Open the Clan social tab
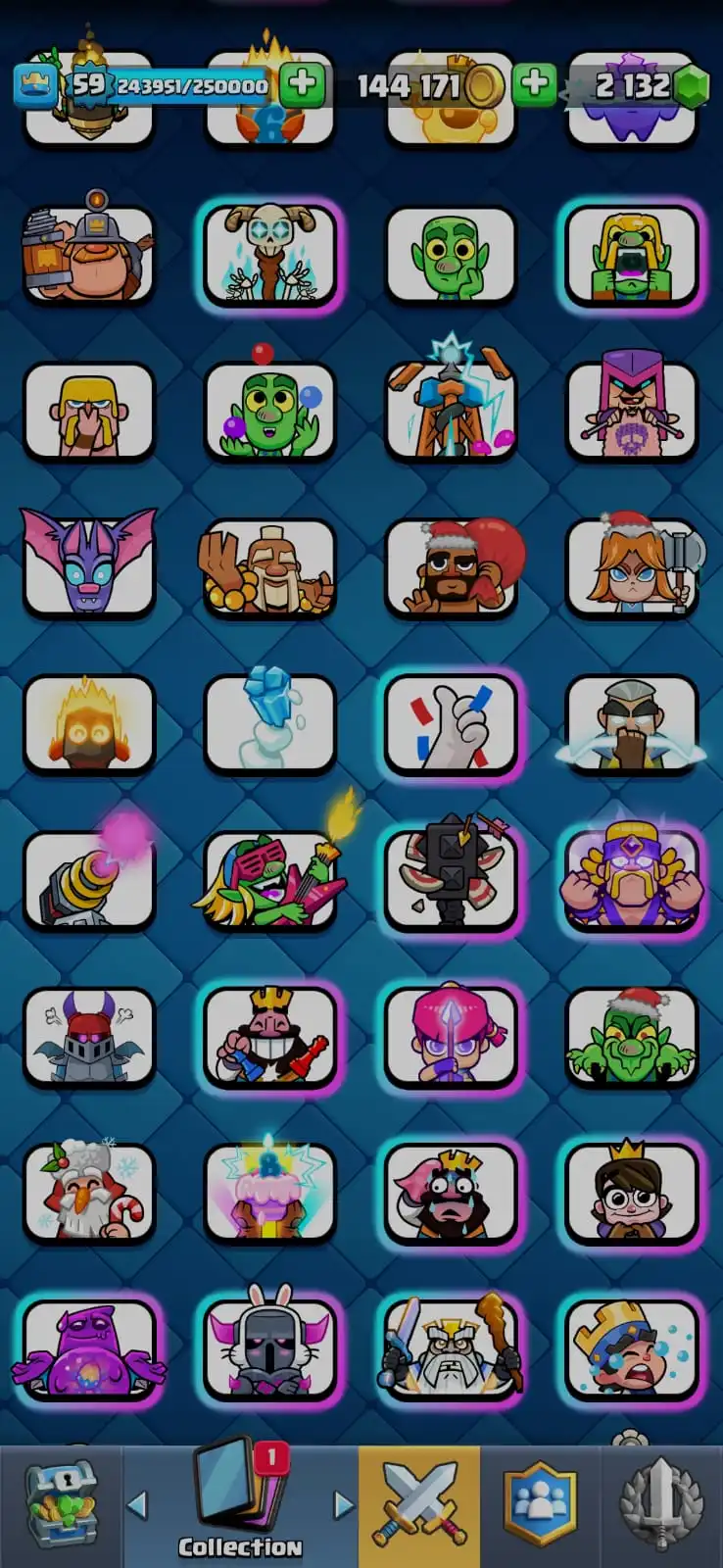 click(540, 1504)
